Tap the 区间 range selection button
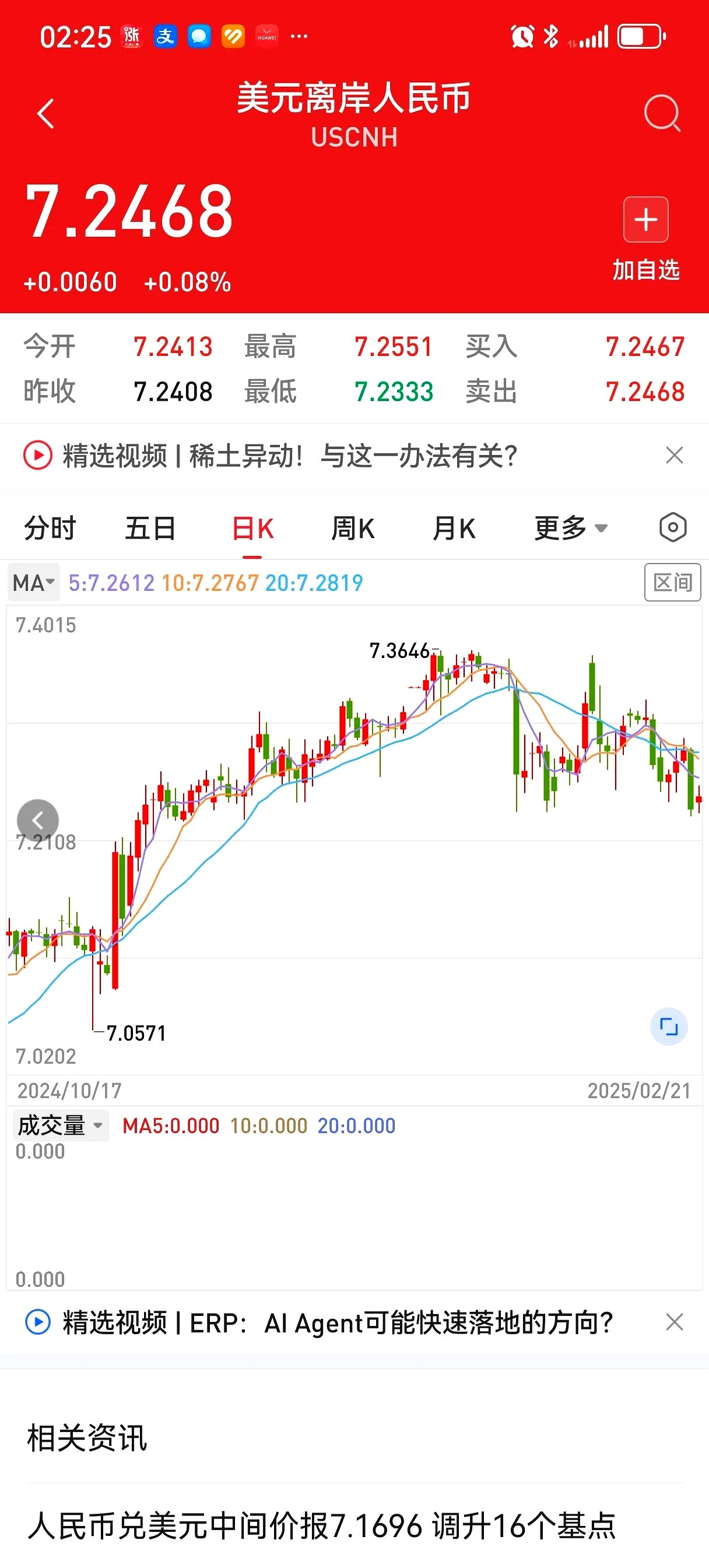The image size is (709, 1568). [x=672, y=582]
